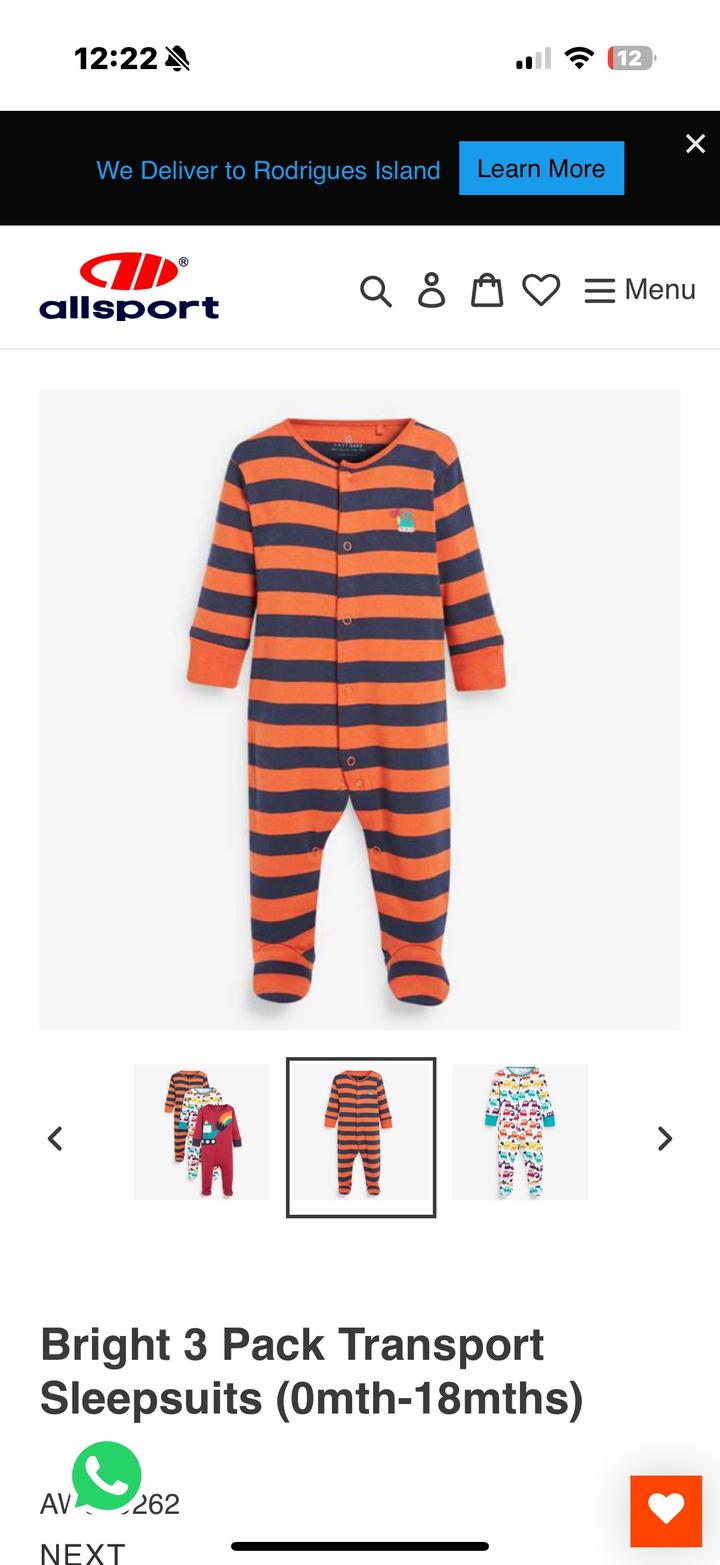Dismiss the Rodrigues Island delivery banner
720x1565 pixels.
pyautogui.click(x=695, y=144)
